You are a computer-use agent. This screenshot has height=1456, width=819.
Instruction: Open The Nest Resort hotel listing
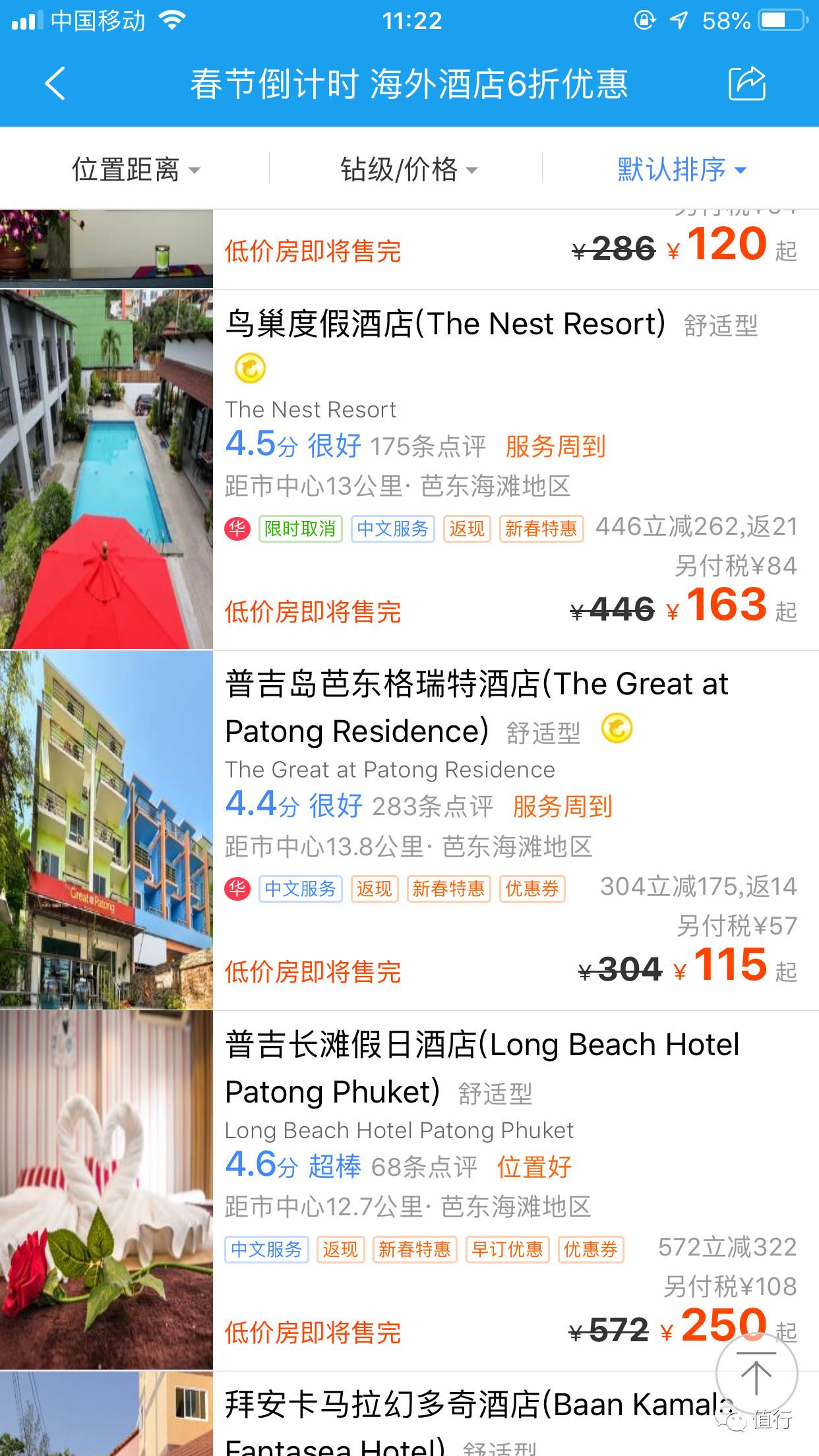click(x=446, y=324)
